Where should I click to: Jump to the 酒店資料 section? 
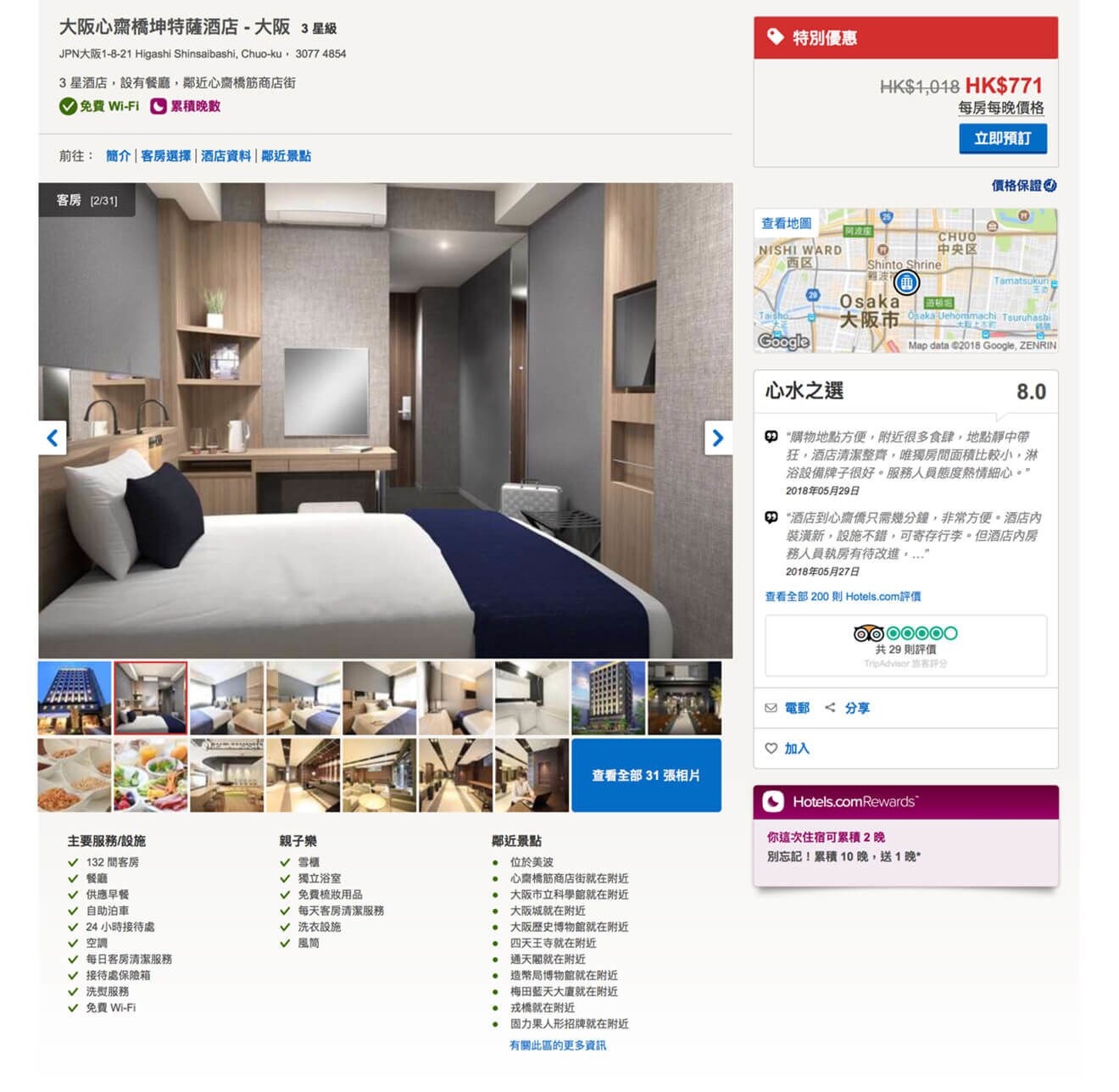(x=225, y=156)
